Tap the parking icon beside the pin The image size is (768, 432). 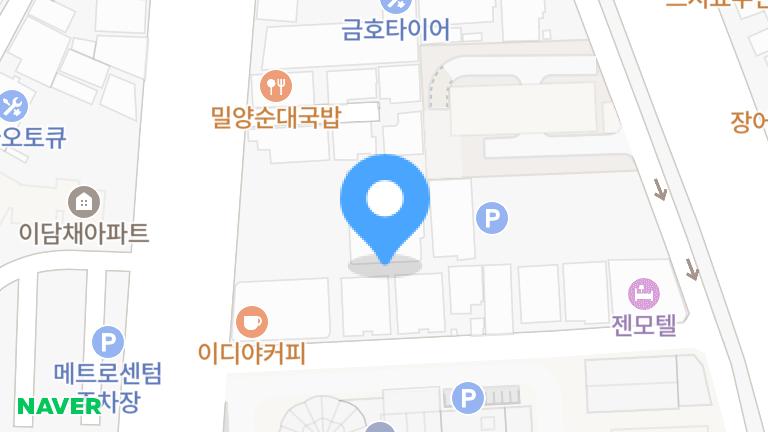pos(490,217)
